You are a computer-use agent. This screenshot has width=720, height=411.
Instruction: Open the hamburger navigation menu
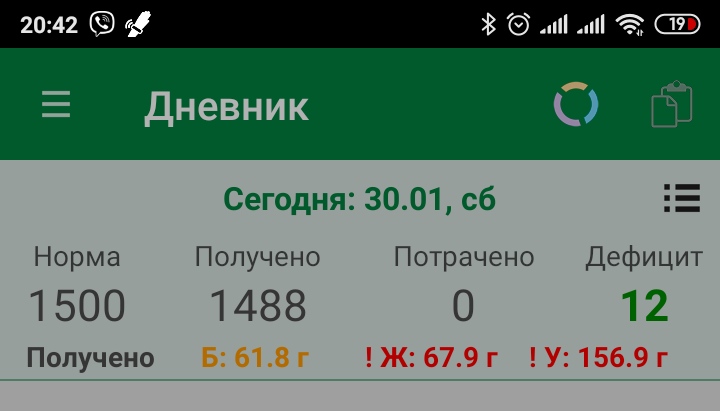(56, 105)
